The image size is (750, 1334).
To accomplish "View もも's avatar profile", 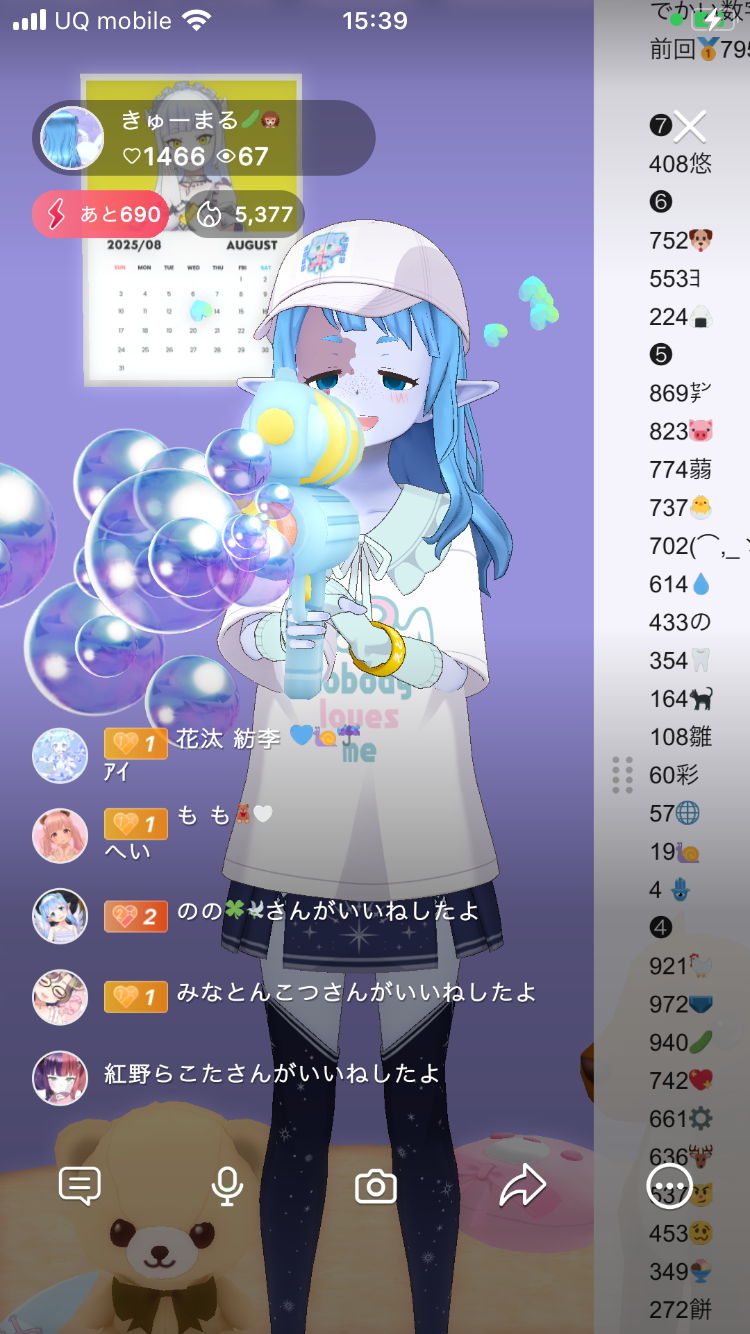I will pyautogui.click(x=60, y=835).
